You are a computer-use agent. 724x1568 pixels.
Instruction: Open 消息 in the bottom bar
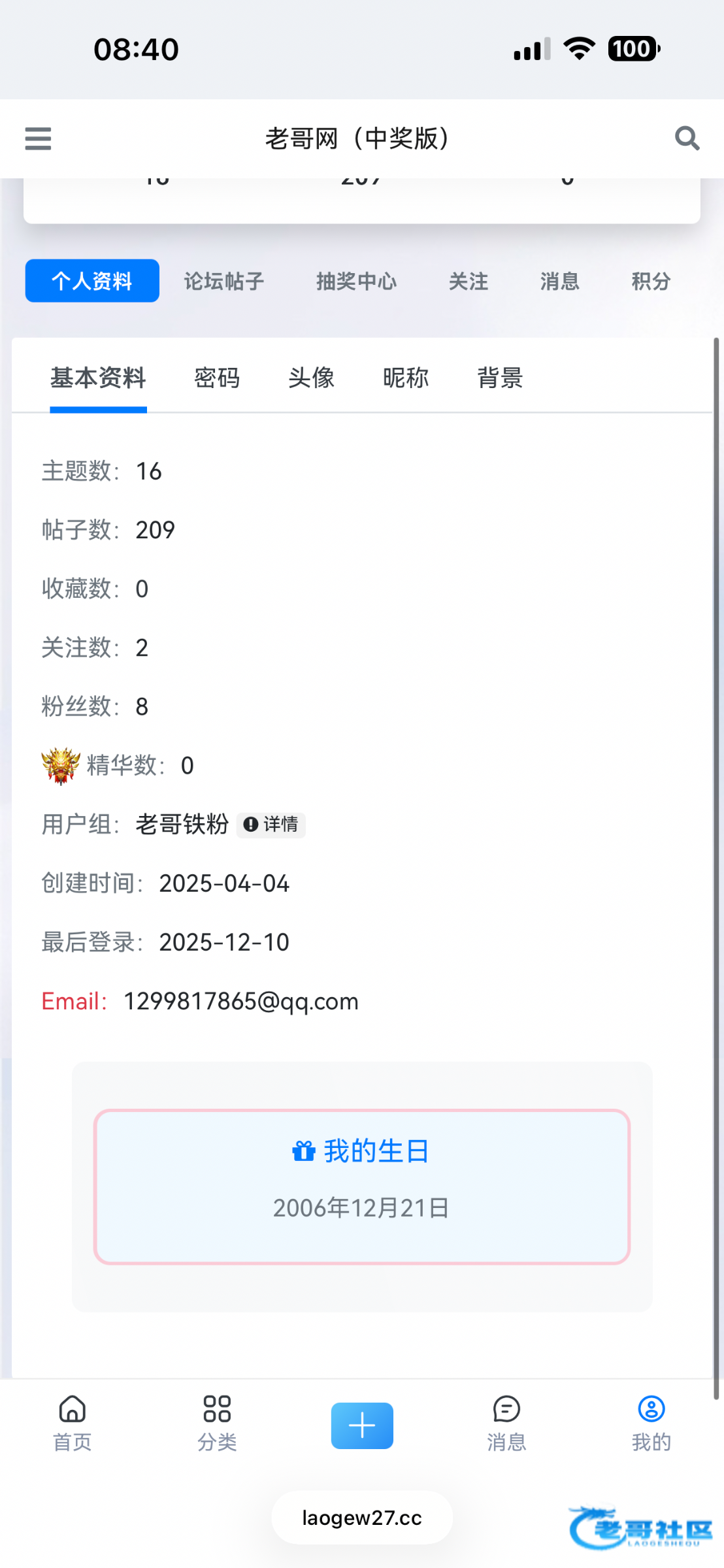[x=506, y=1423]
